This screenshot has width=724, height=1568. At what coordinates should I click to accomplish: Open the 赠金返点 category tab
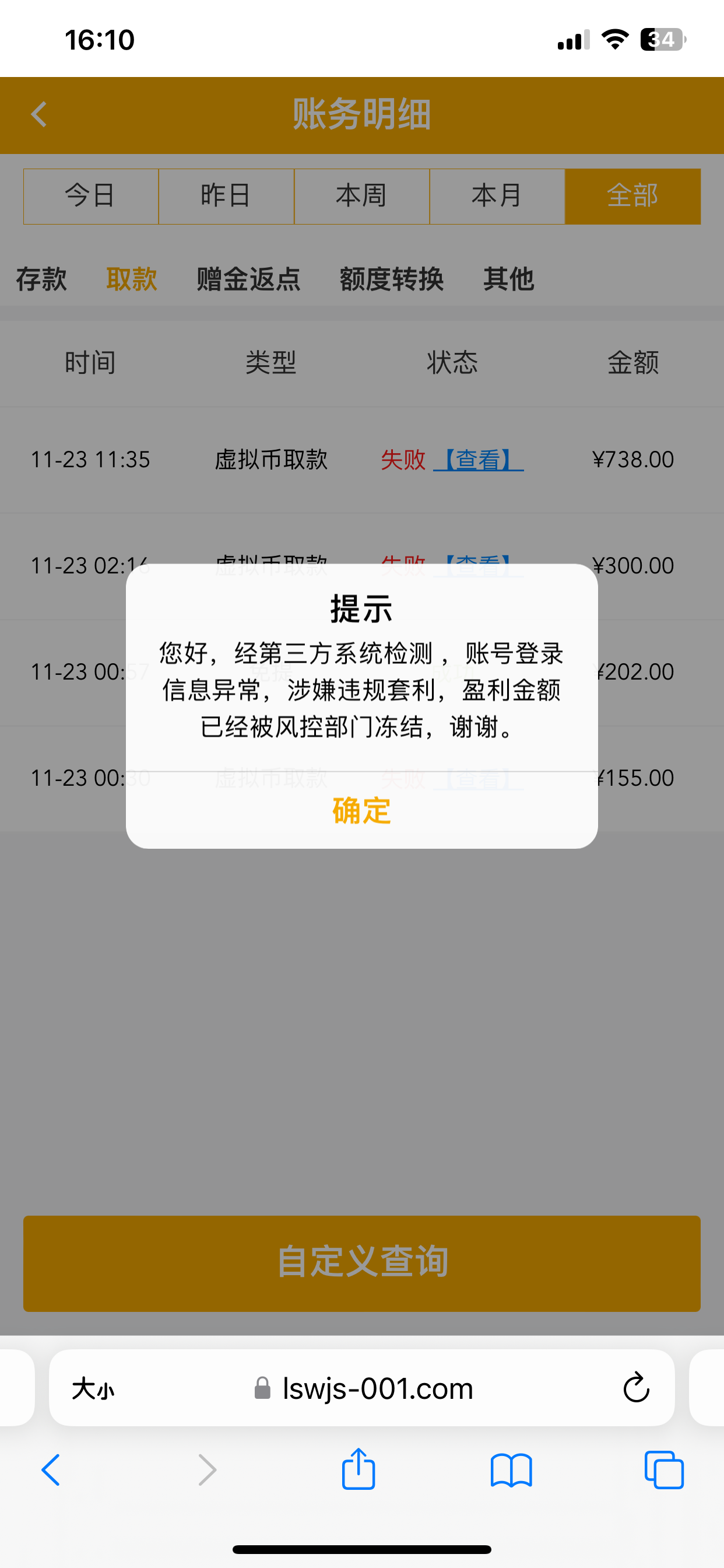coord(247,279)
